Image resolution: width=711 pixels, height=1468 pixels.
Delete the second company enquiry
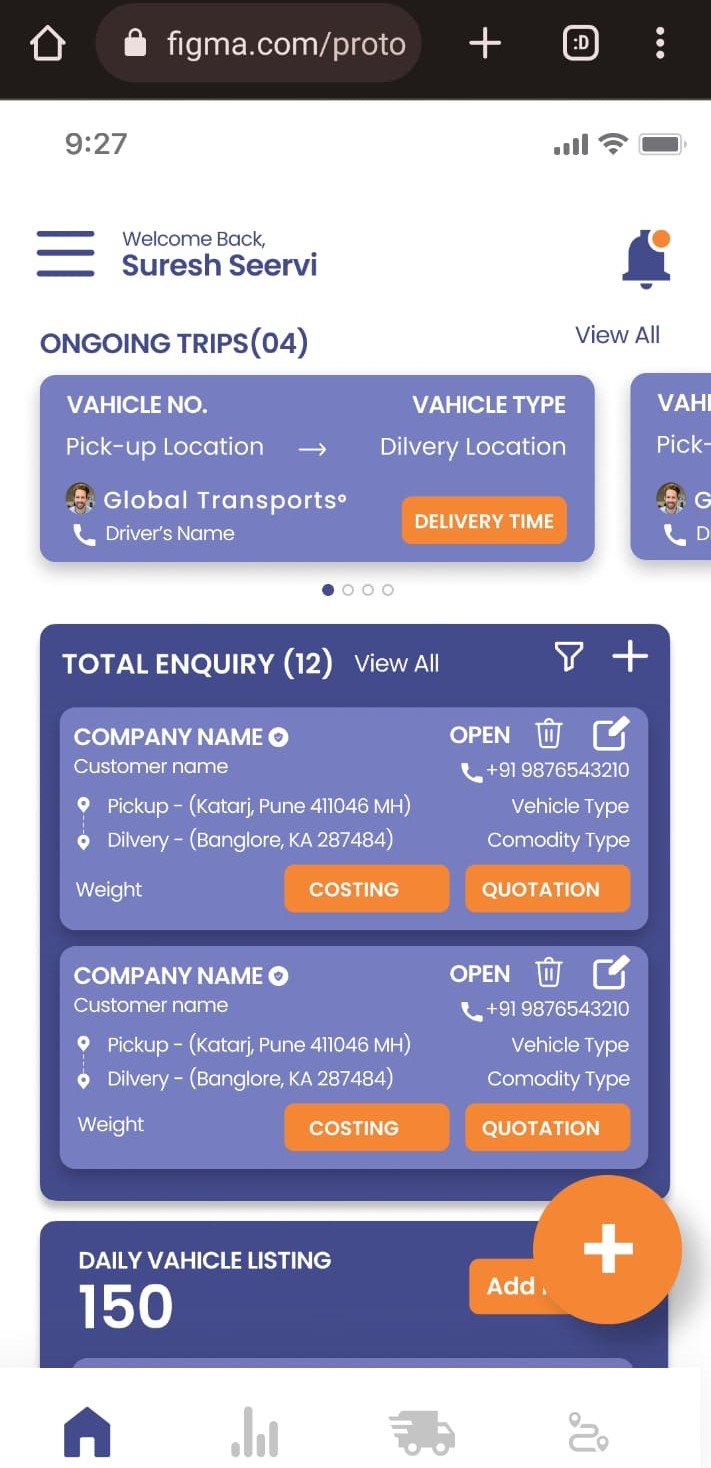548,974
